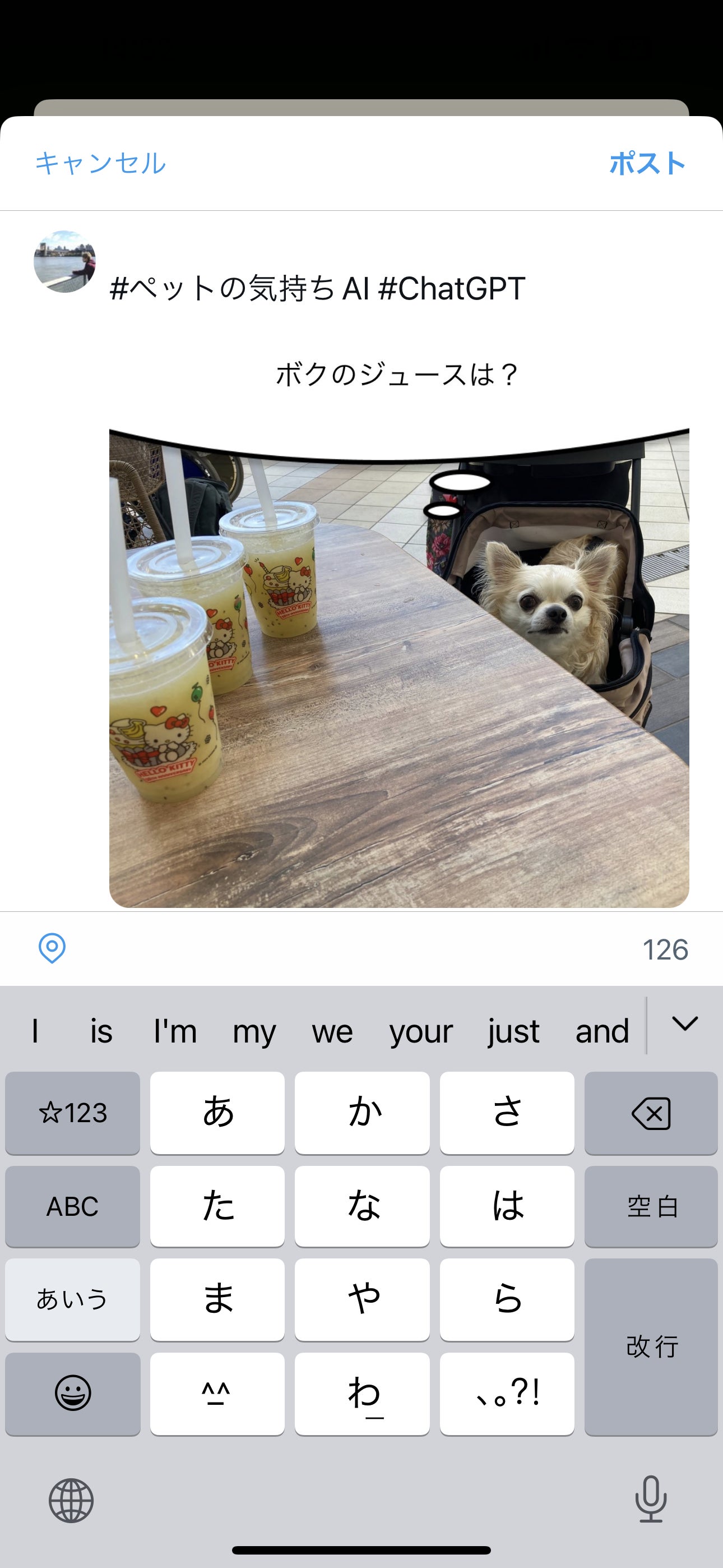Viewport: 723px width, 1568px height.
Task: Tap the post text field with #ChatGPT
Action: (317, 288)
